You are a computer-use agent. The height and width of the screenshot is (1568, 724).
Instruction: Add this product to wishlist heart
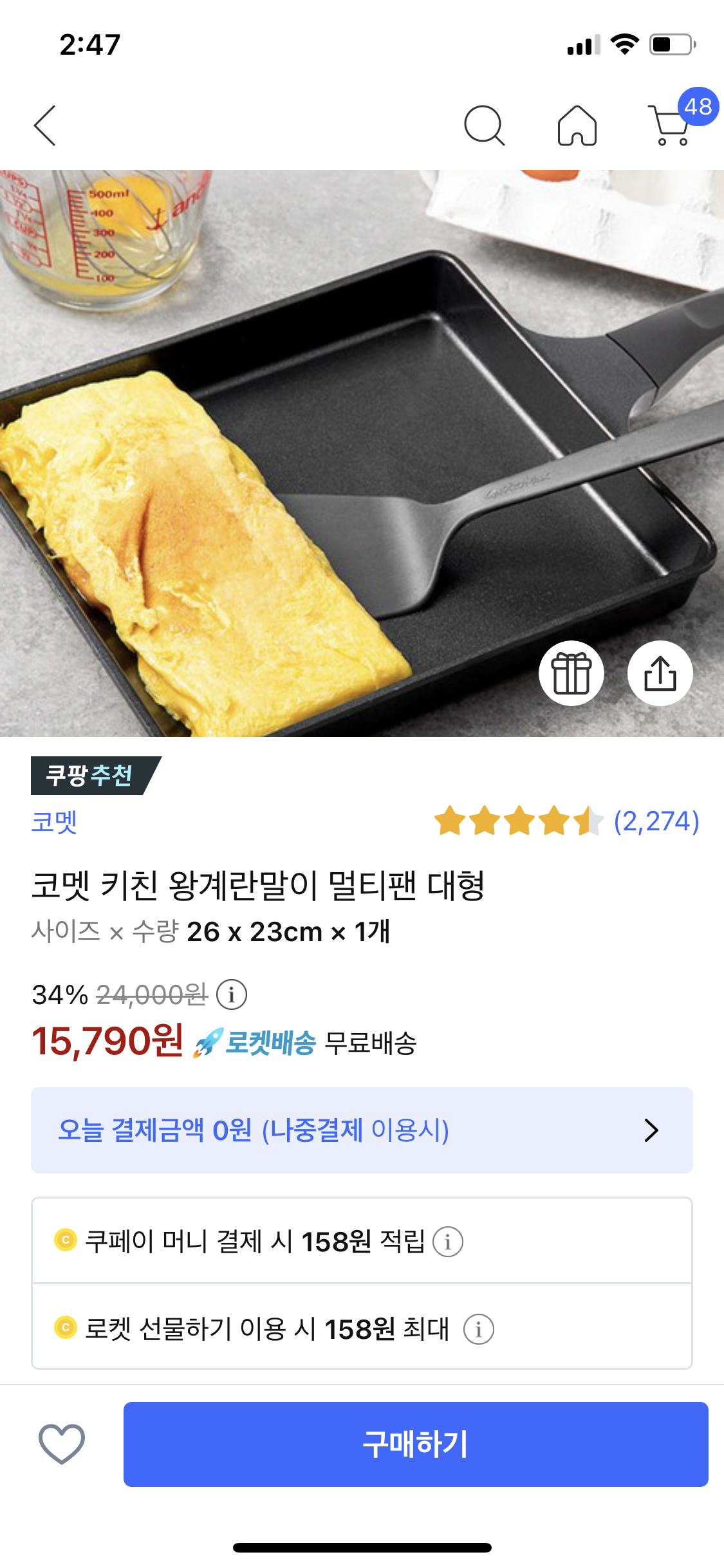click(x=62, y=1444)
